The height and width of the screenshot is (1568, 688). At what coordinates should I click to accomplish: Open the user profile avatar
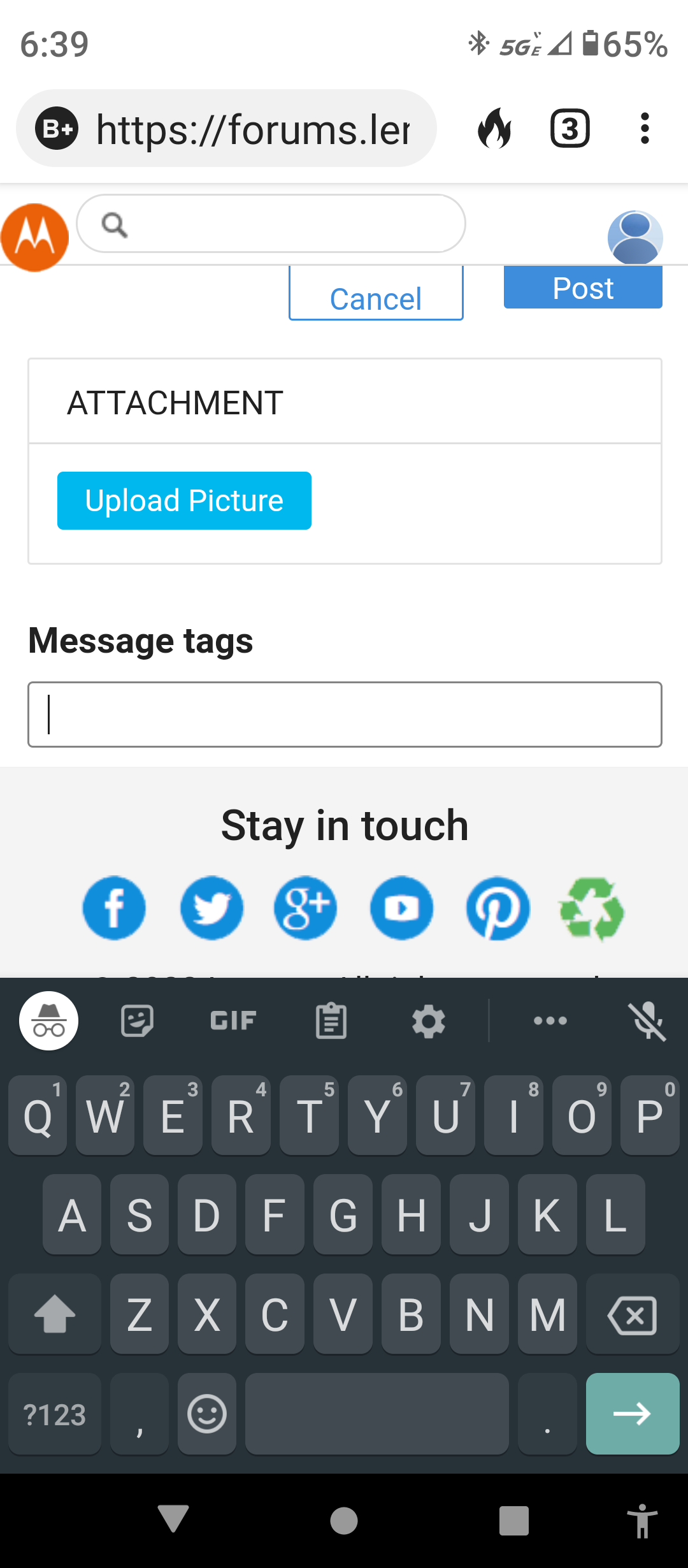635,238
